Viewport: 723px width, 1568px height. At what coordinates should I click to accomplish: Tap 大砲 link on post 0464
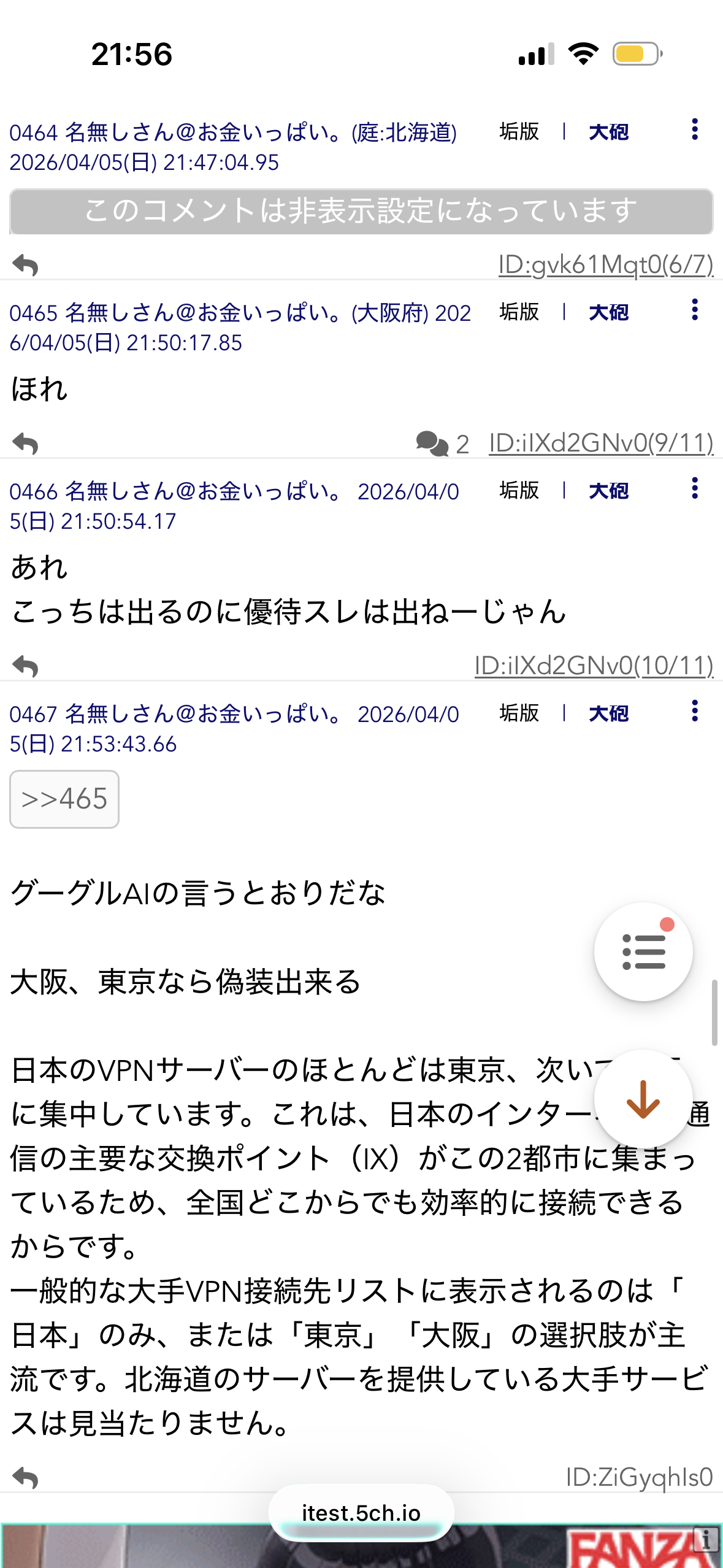608,132
